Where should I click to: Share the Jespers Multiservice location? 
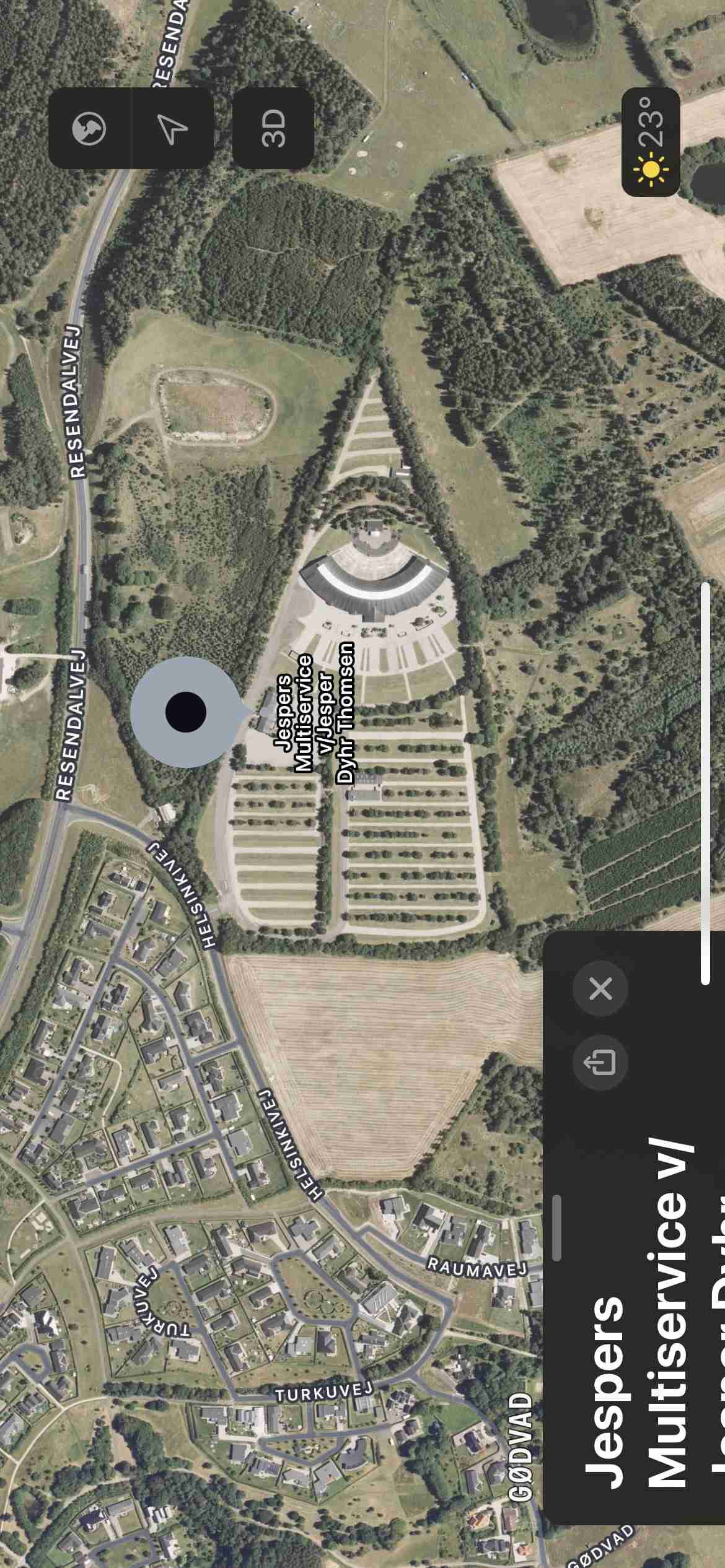pyautogui.click(x=600, y=1063)
